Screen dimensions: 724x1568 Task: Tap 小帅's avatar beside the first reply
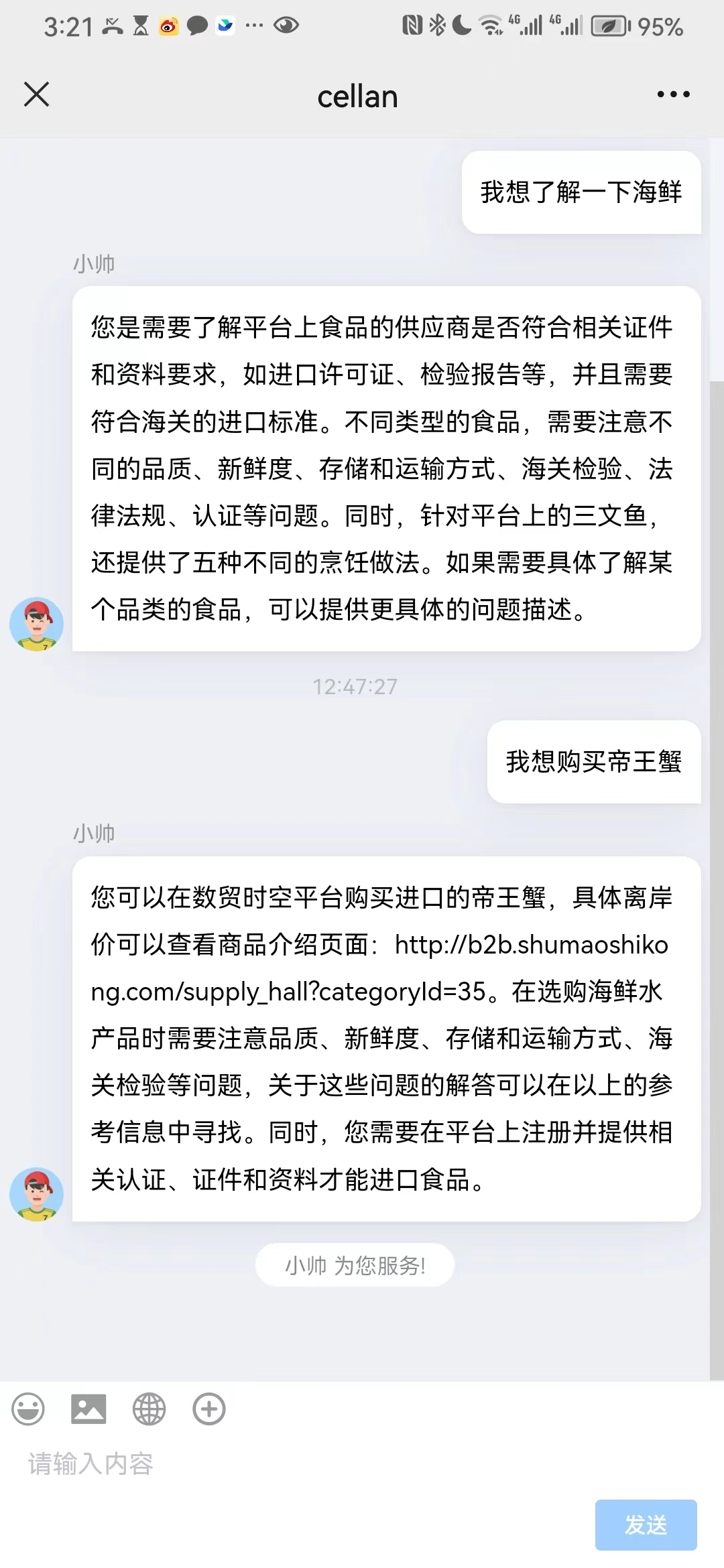37,624
